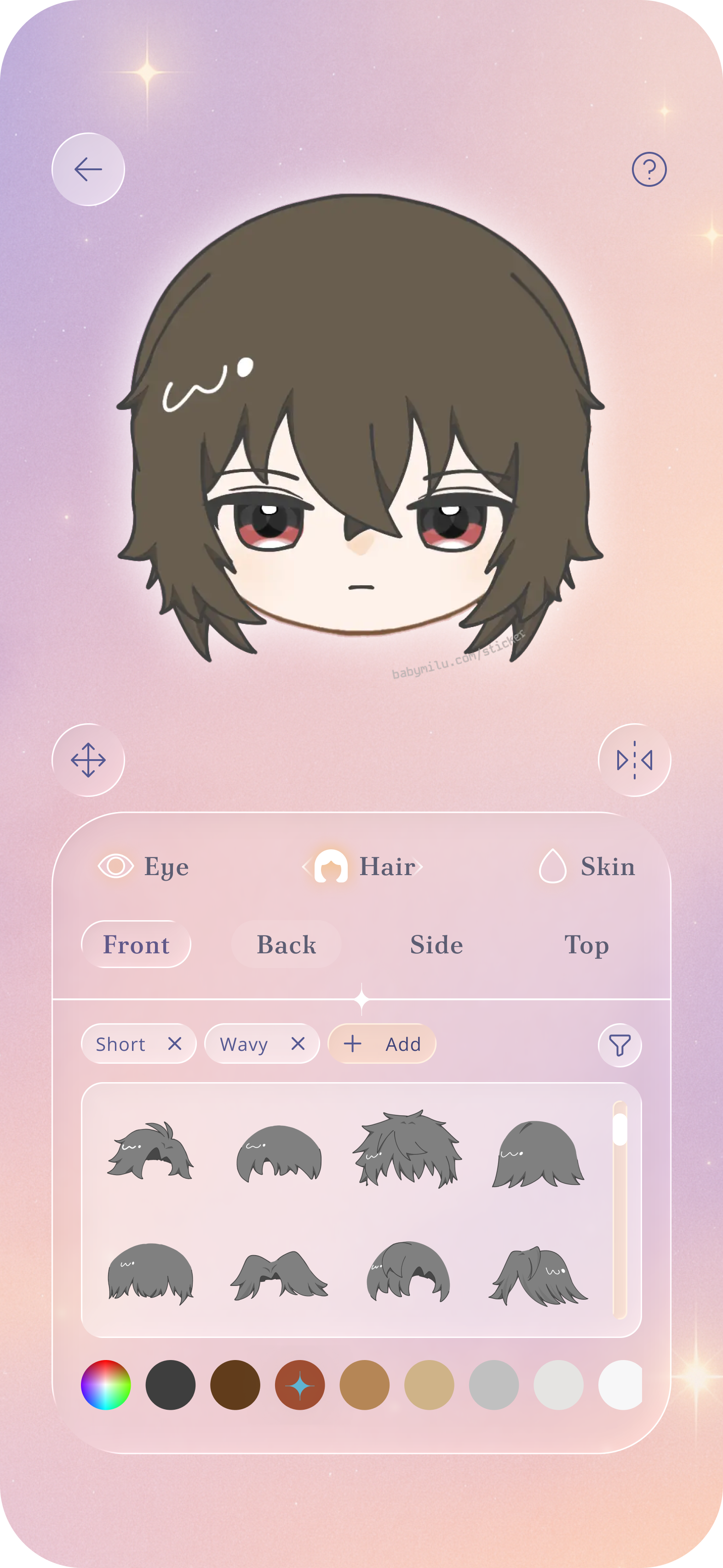Image resolution: width=723 pixels, height=1568 pixels.
Task: Tap the move/reposition arrows button
Action: (x=88, y=760)
